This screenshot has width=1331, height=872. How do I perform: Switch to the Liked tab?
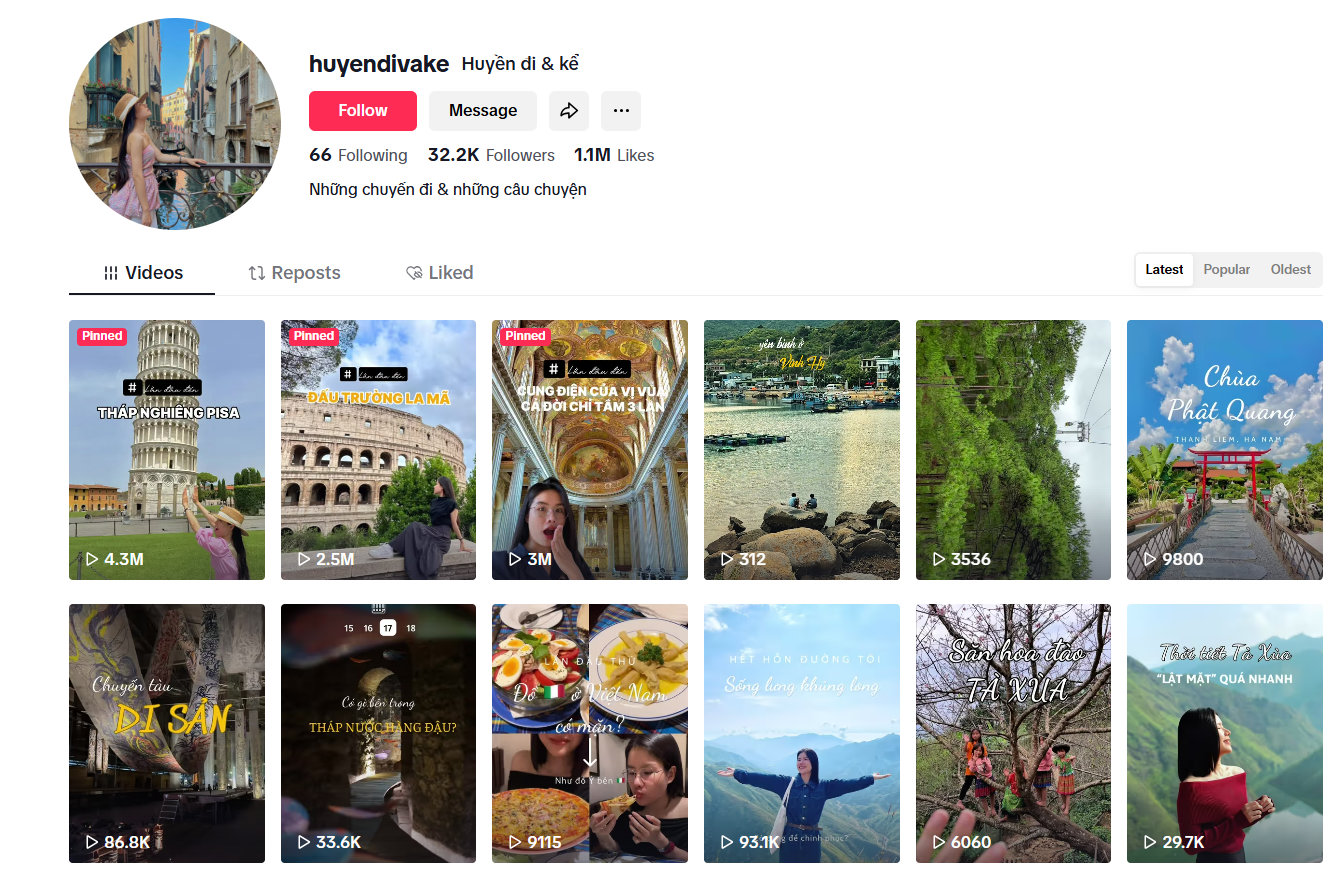(x=439, y=273)
